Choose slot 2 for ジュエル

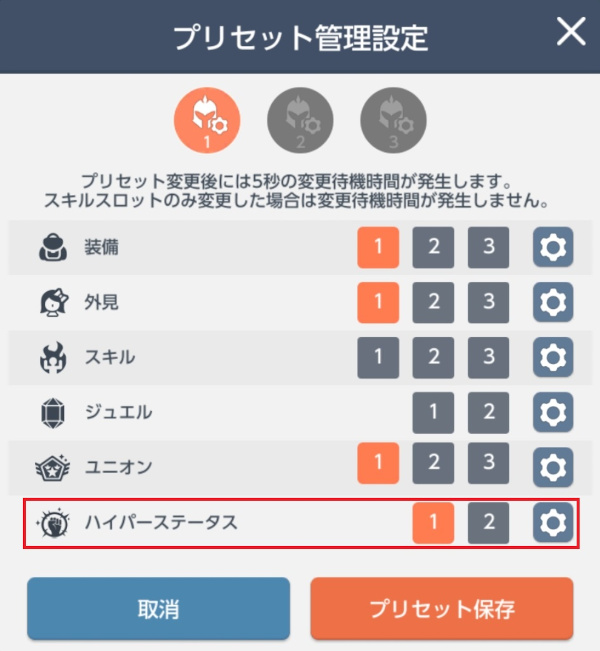(488, 413)
